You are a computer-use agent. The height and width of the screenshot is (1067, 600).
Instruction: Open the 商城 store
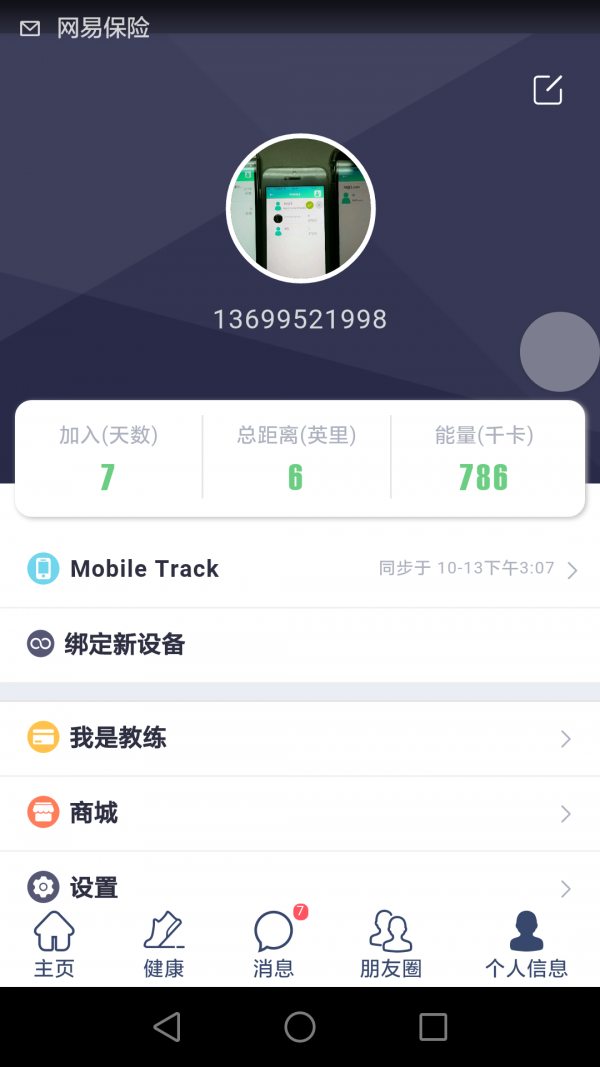[x=300, y=813]
